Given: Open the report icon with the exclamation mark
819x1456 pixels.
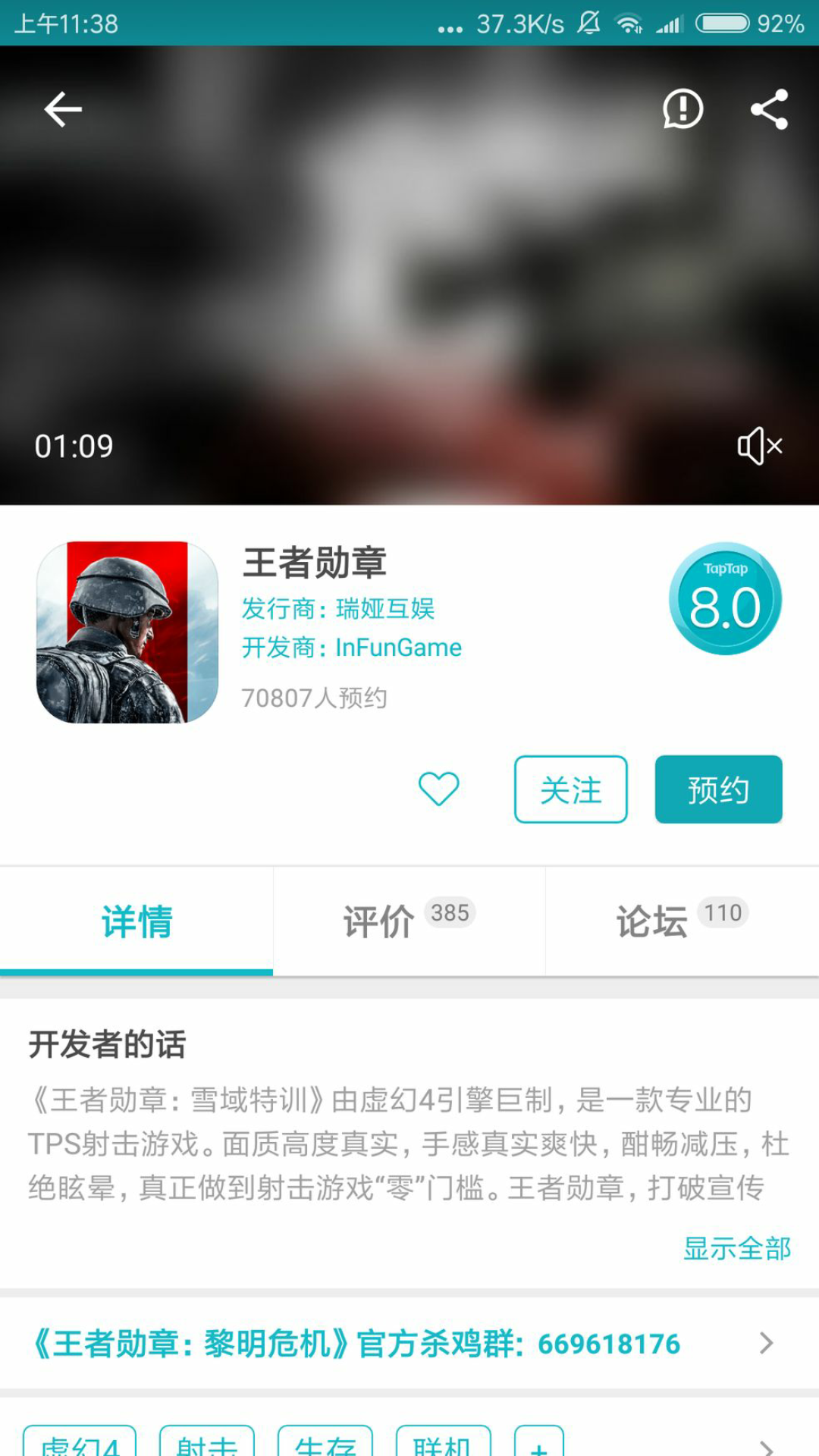Looking at the screenshot, I should [682, 110].
